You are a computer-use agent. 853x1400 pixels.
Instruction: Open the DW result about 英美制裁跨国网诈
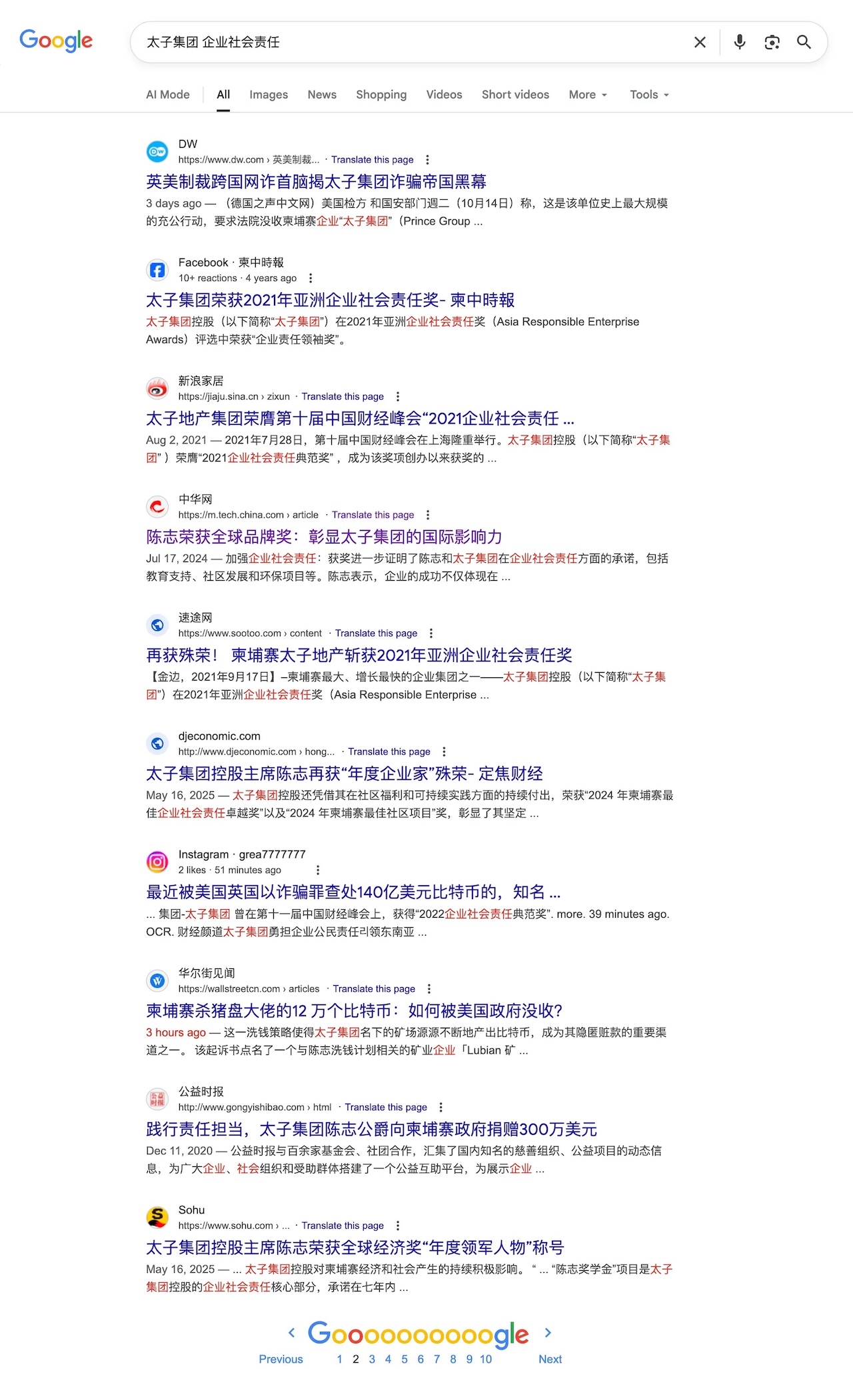click(x=316, y=182)
